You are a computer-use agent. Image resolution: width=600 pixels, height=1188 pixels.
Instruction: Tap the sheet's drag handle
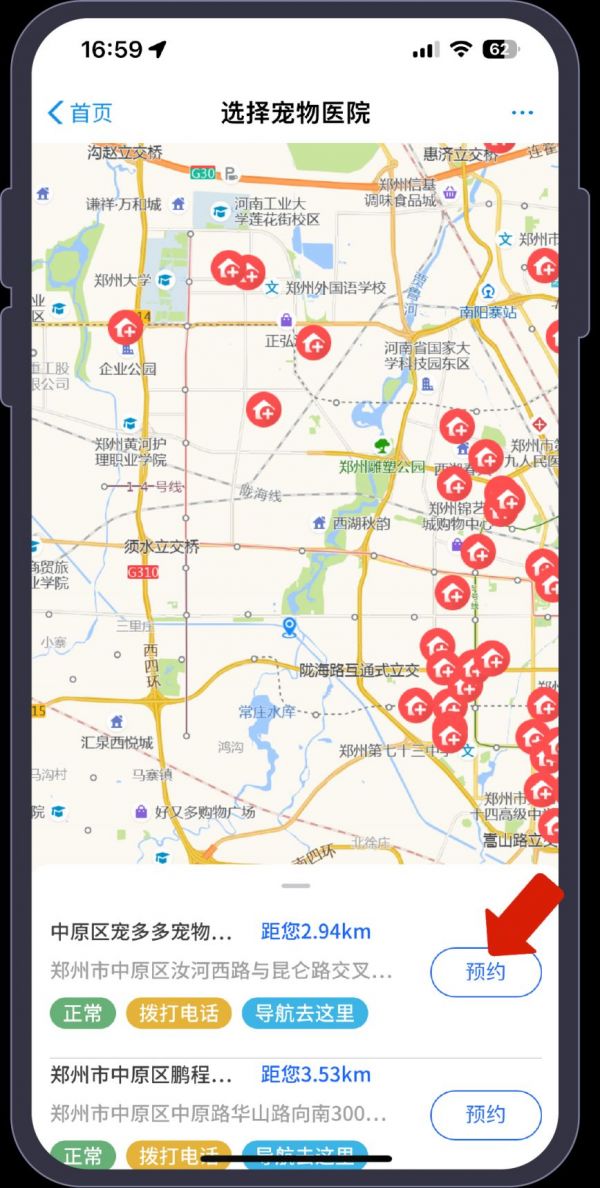295,886
